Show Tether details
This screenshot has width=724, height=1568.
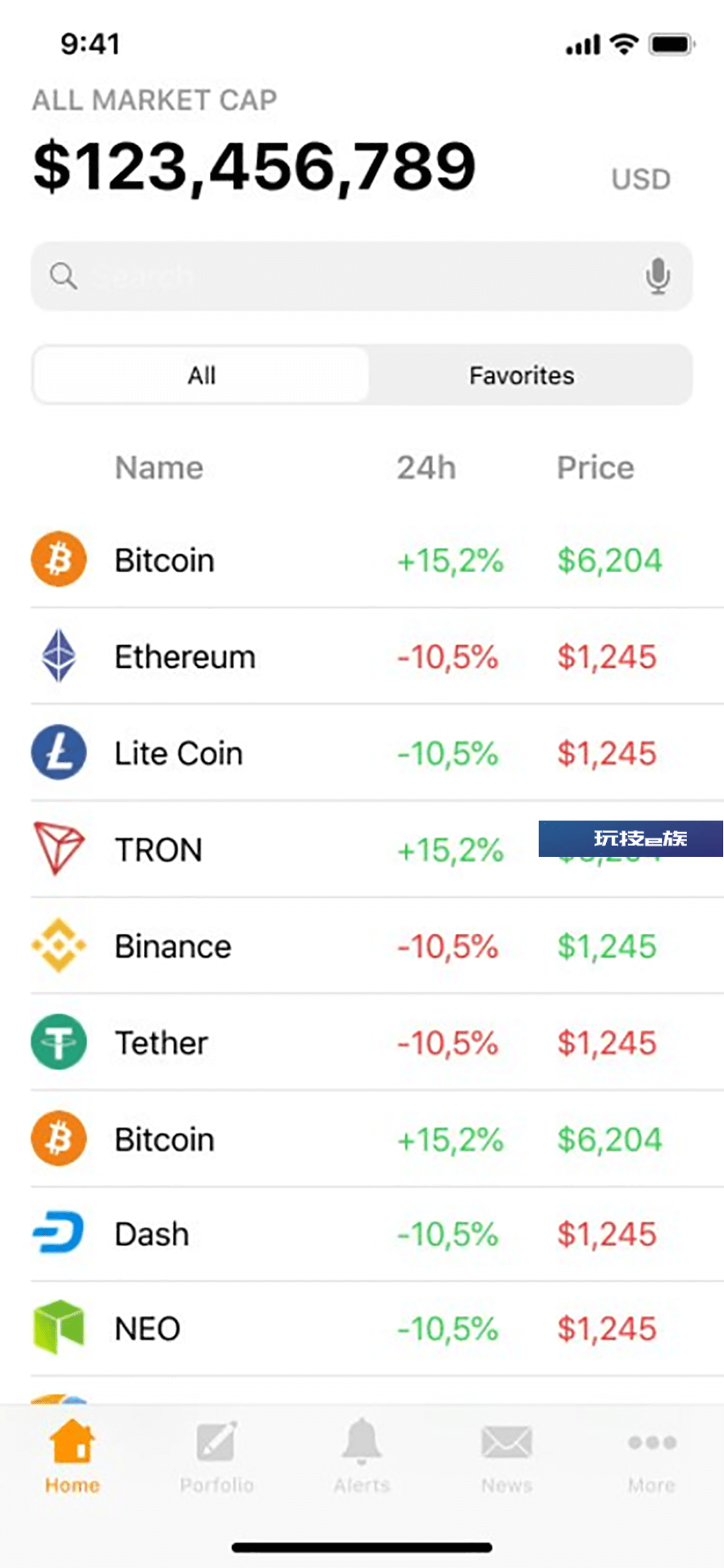tap(377, 1042)
